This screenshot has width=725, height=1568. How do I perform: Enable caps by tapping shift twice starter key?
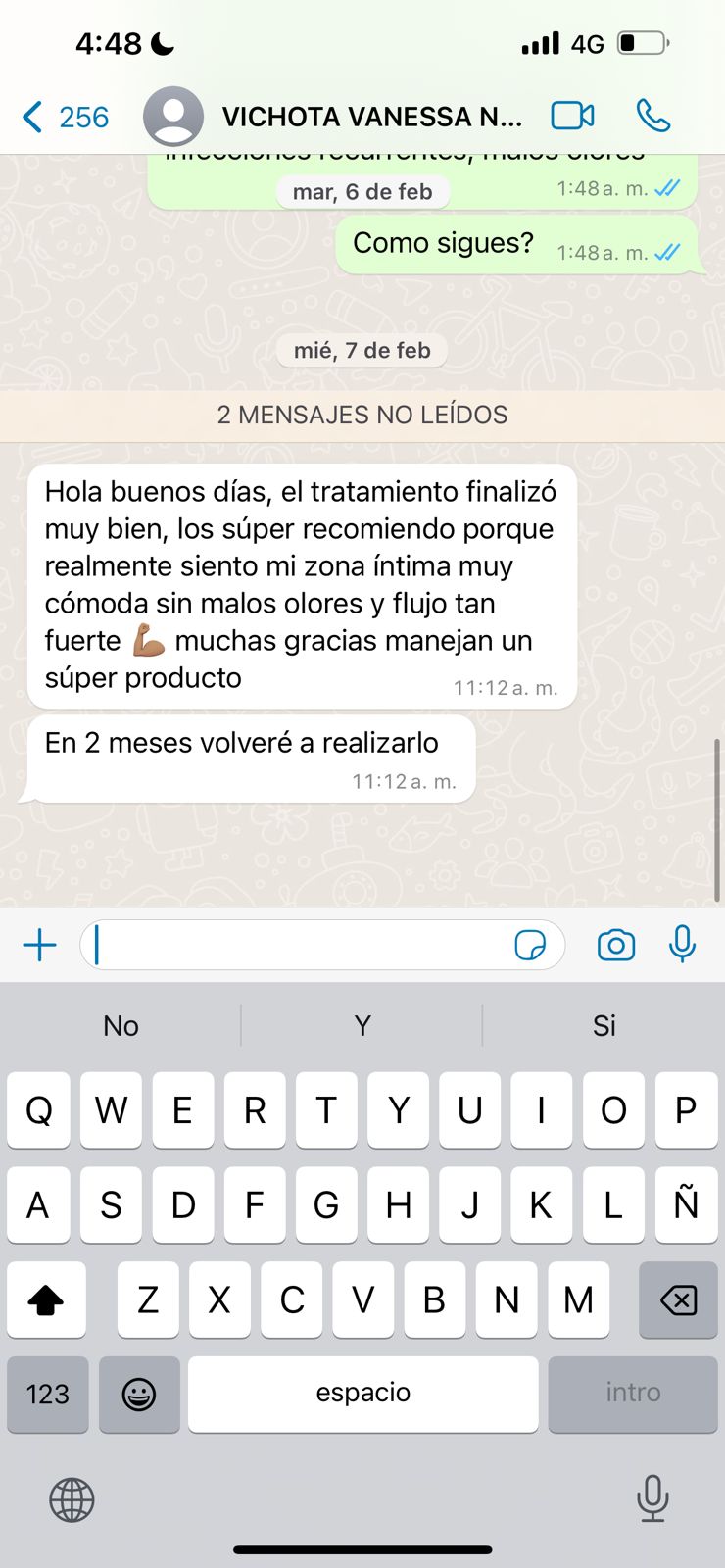pos(46,1299)
